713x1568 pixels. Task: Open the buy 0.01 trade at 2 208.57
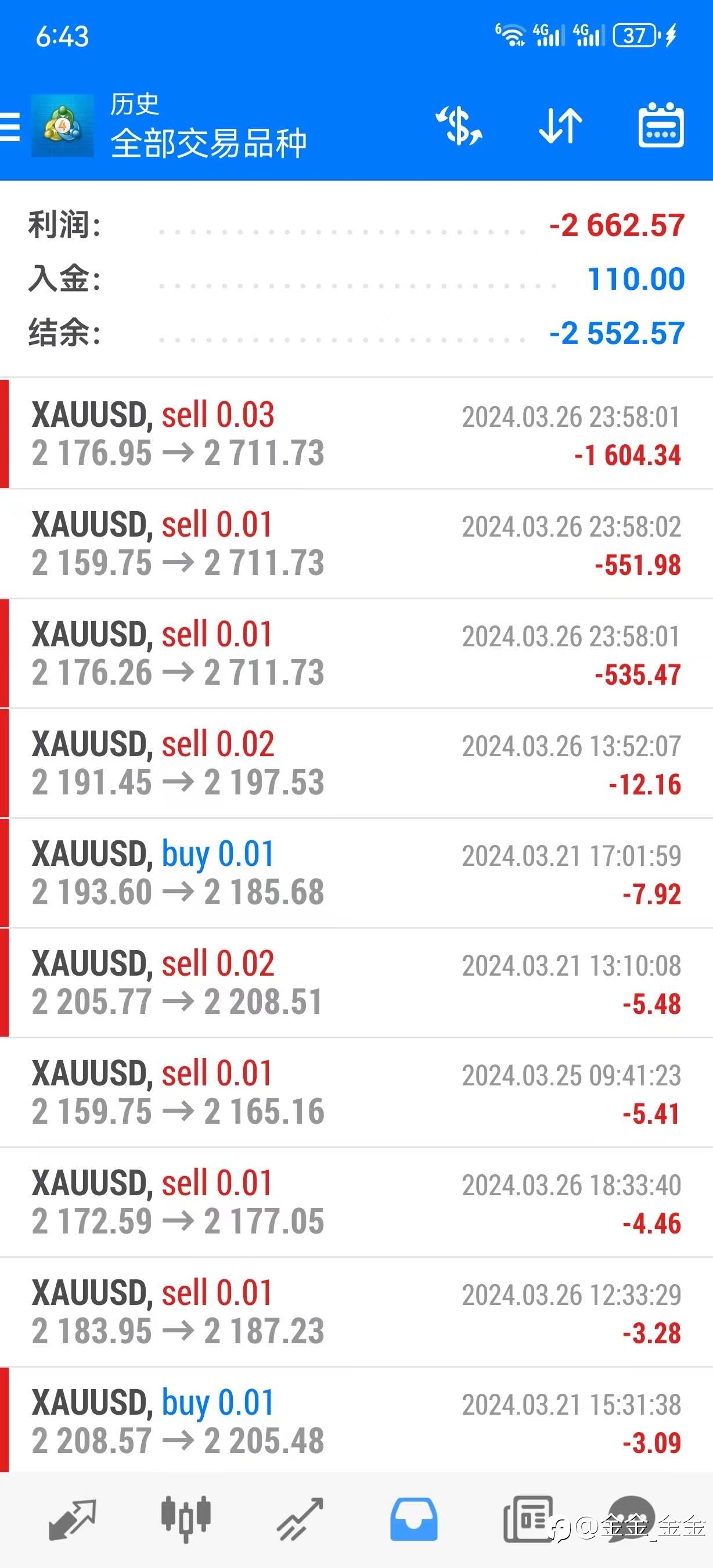coord(356,1420)
